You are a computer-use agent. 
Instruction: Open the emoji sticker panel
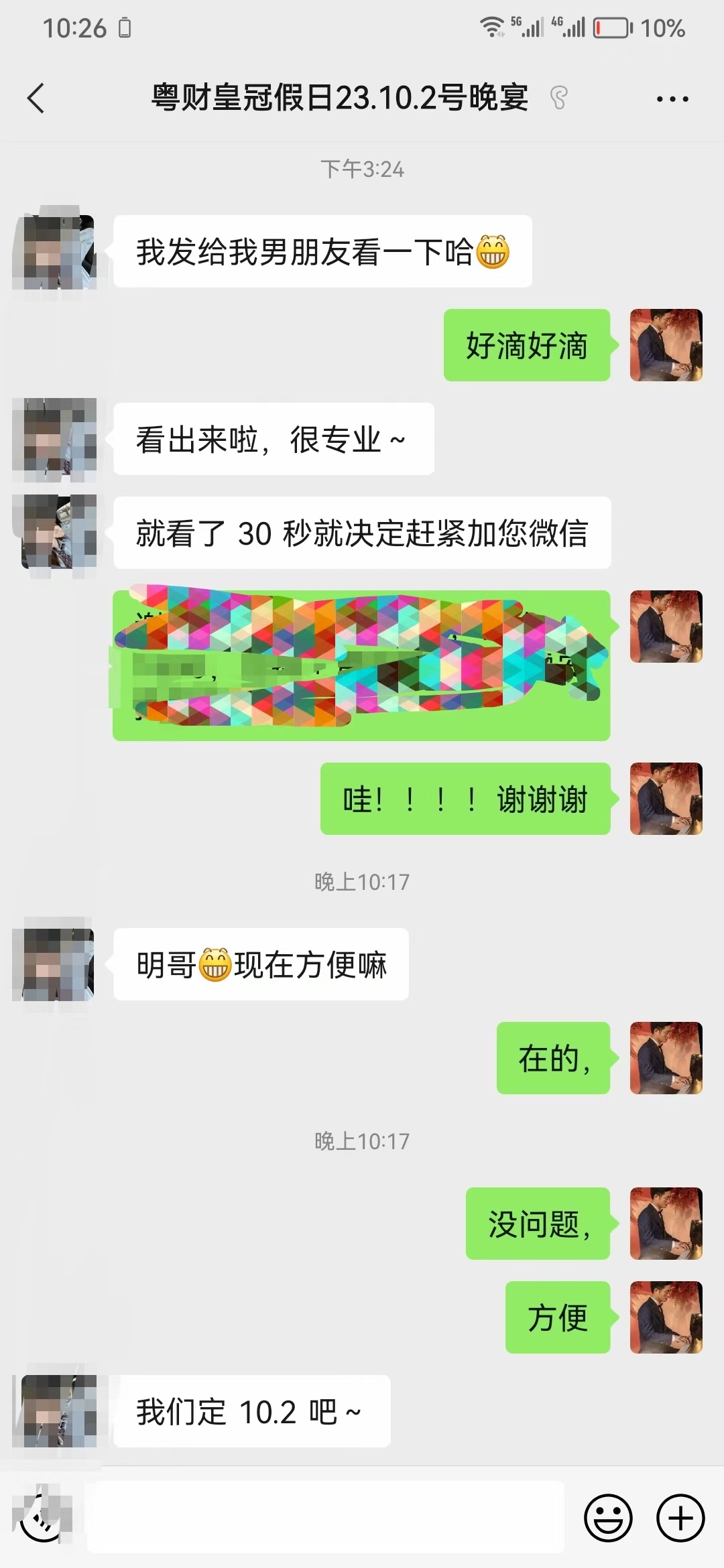coord(608,1518)
